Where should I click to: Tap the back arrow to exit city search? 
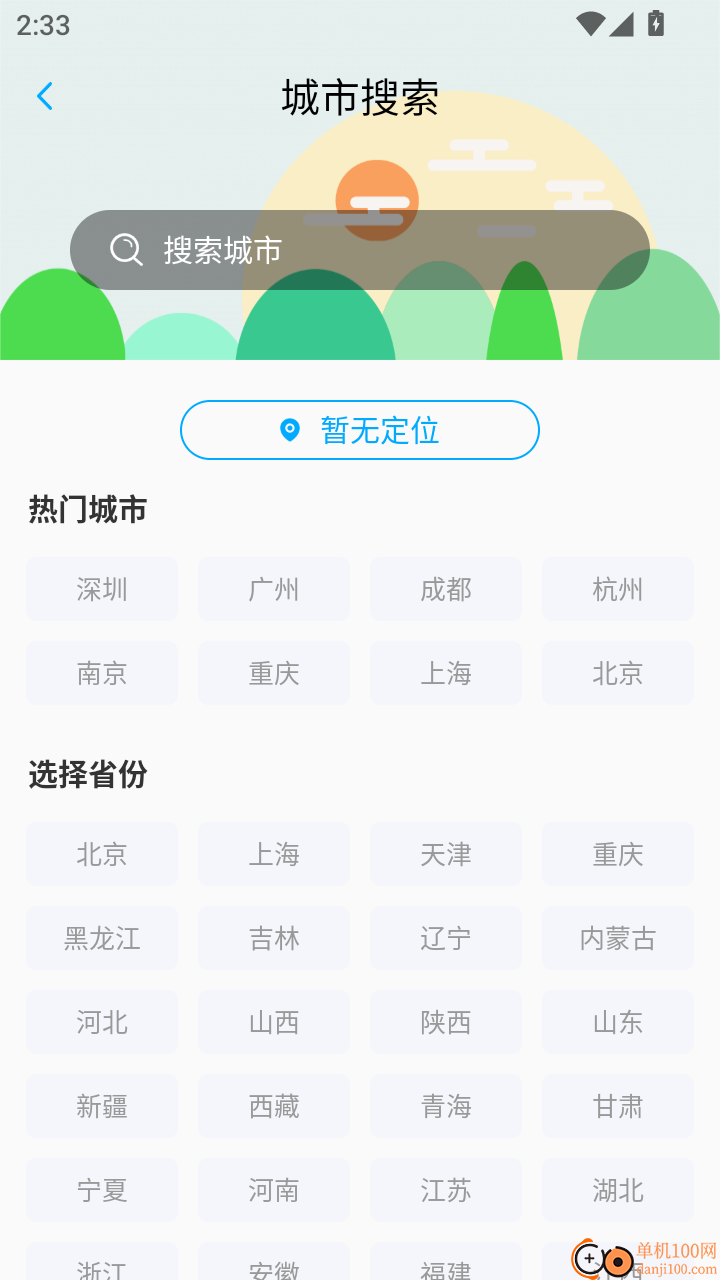44,96
